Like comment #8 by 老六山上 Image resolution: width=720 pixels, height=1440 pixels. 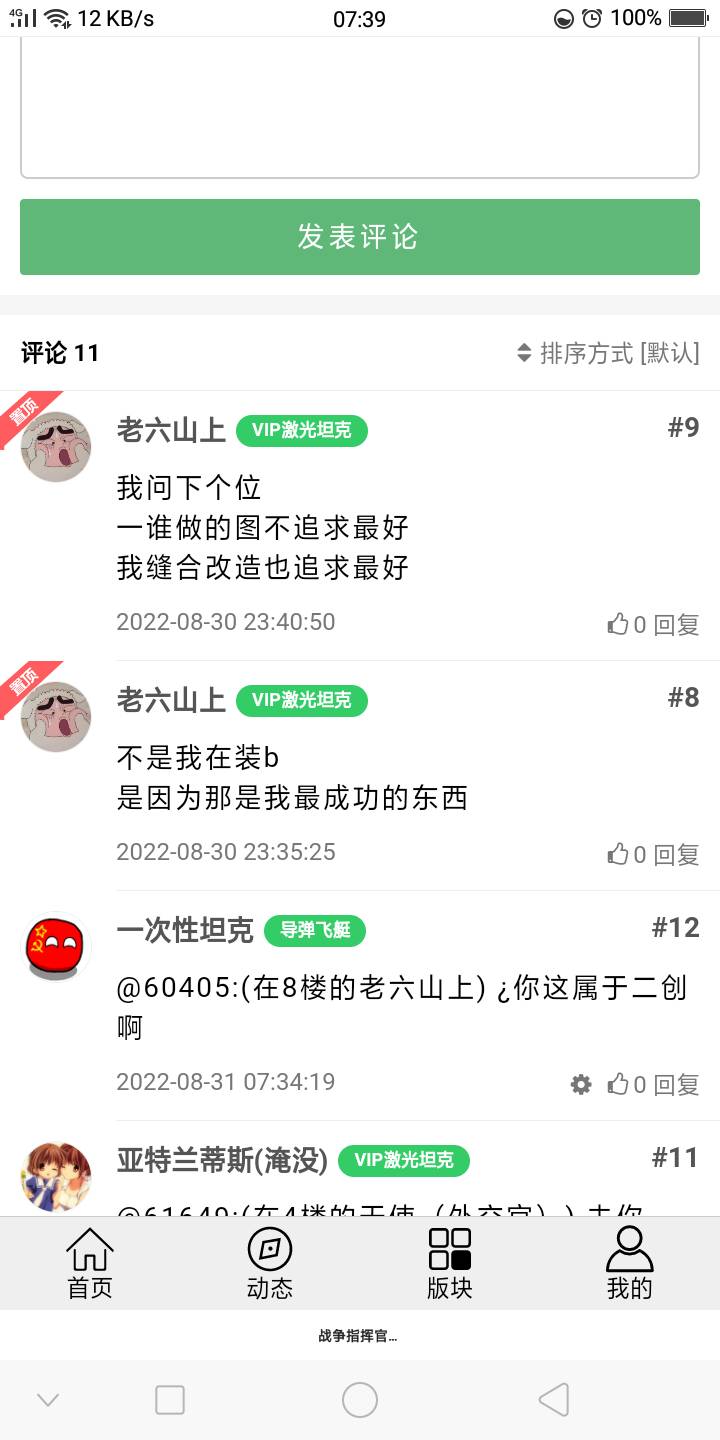(626, 855)
